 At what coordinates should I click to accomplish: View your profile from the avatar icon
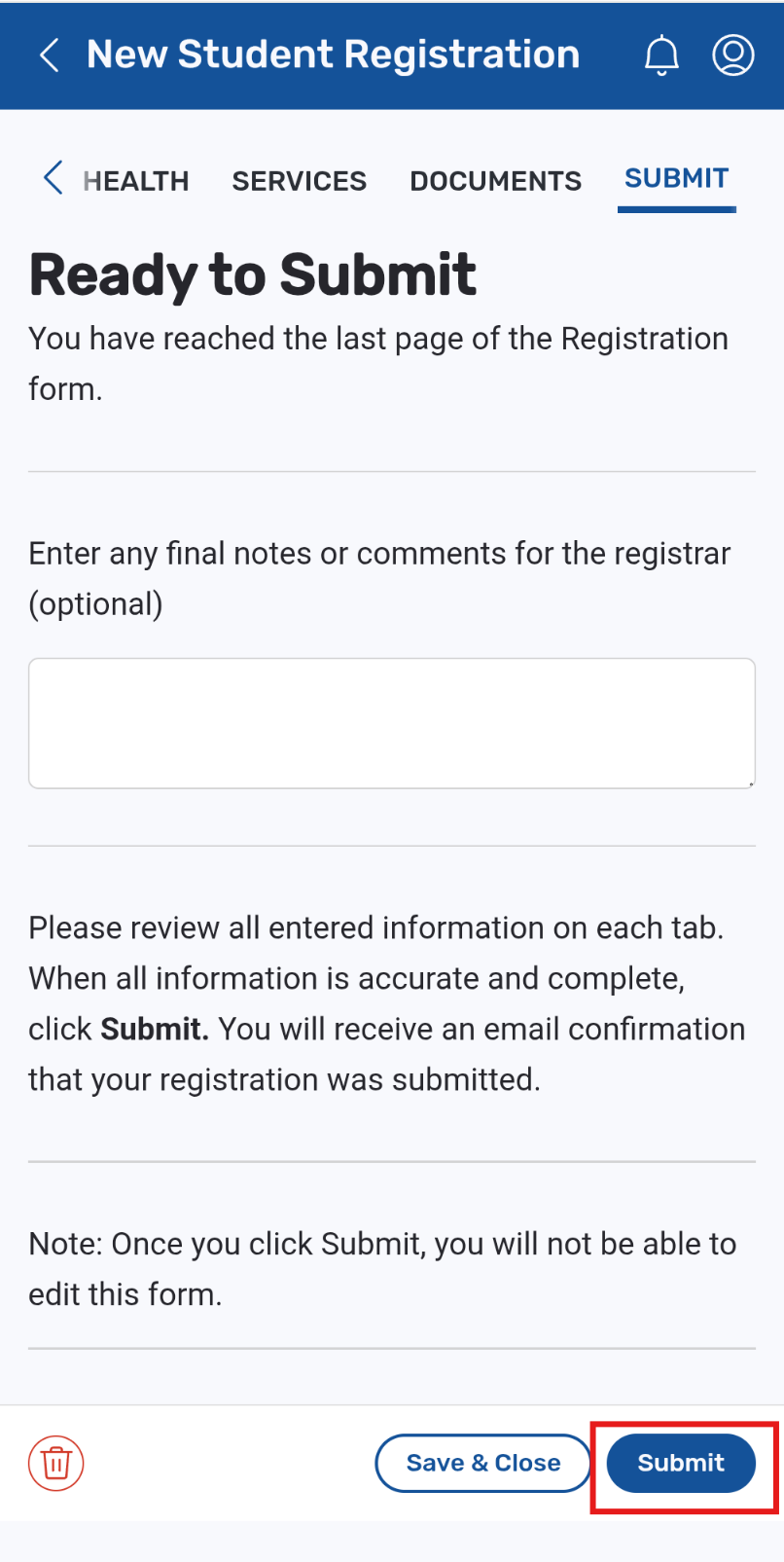(x=732, y=54)
